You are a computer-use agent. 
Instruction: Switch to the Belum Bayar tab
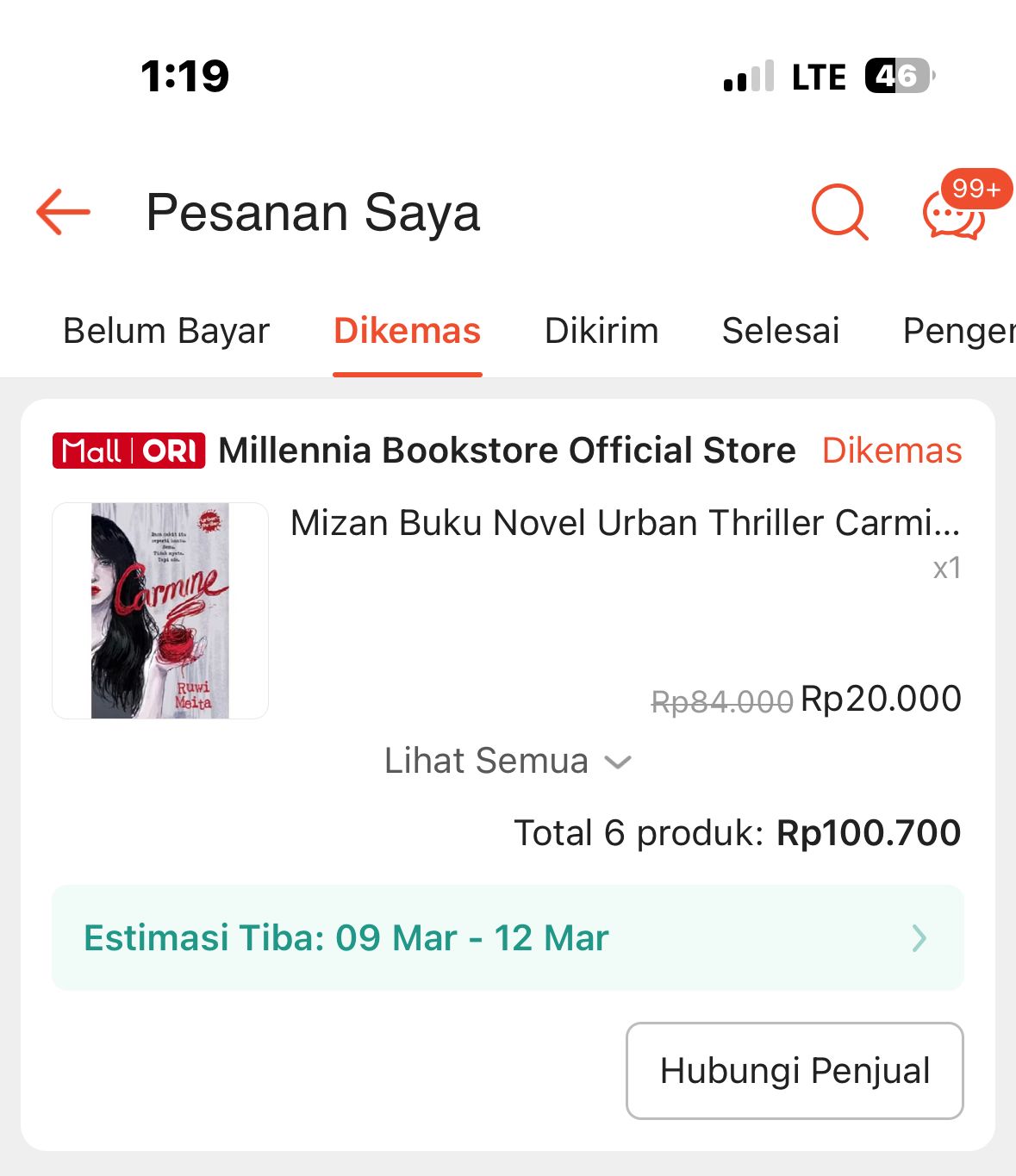click(x=166, y=331)
